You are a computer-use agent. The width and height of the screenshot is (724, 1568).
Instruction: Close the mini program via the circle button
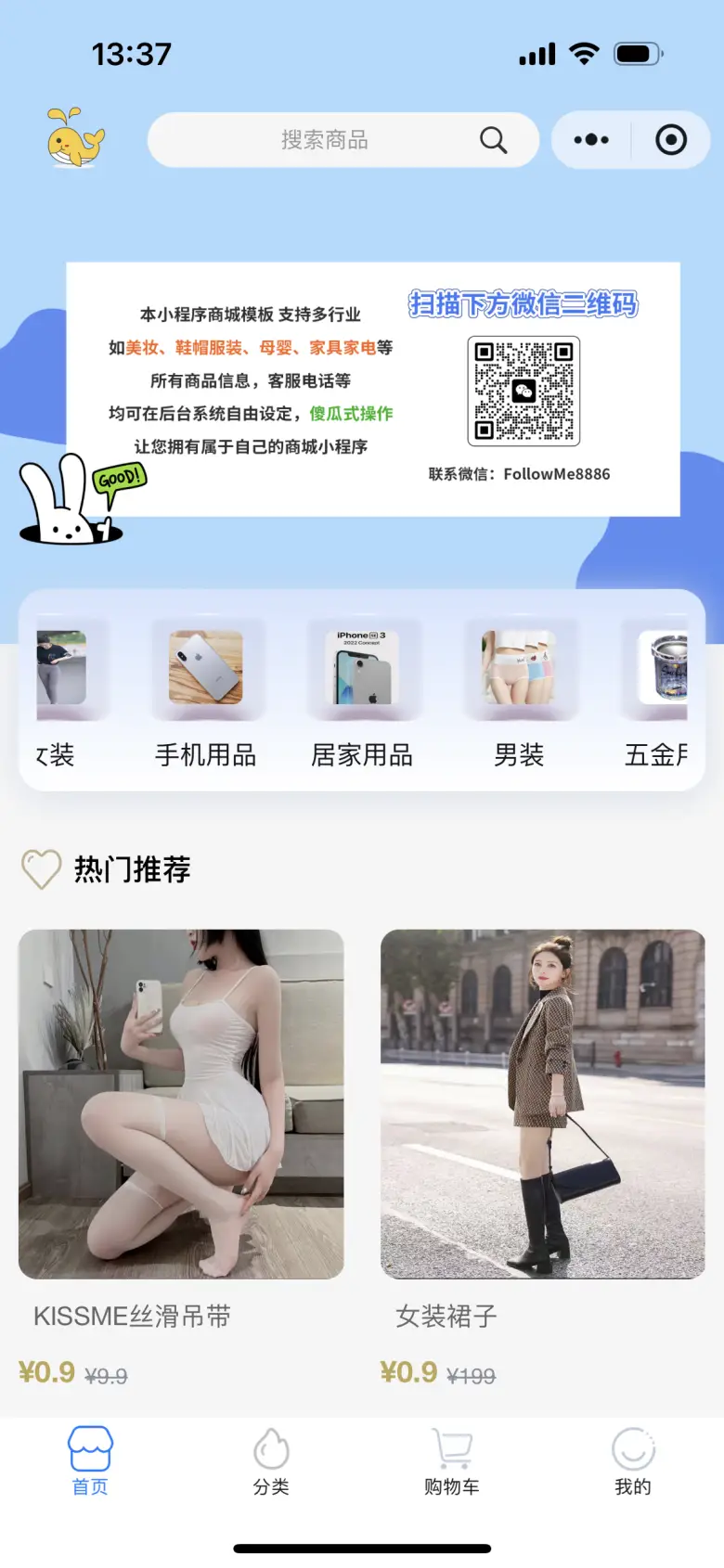click(671, 140)
